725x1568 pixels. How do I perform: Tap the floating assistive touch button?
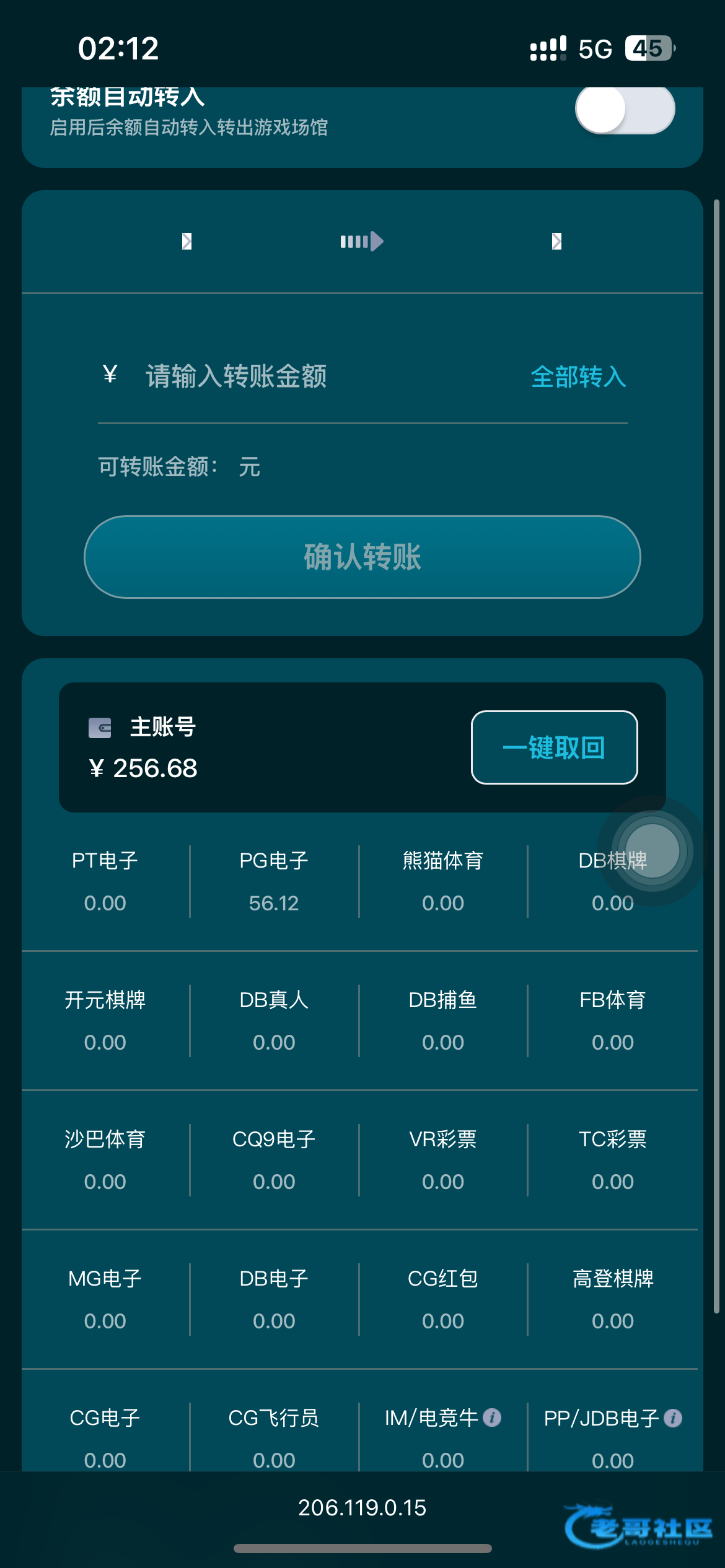[x=652, y=851]
